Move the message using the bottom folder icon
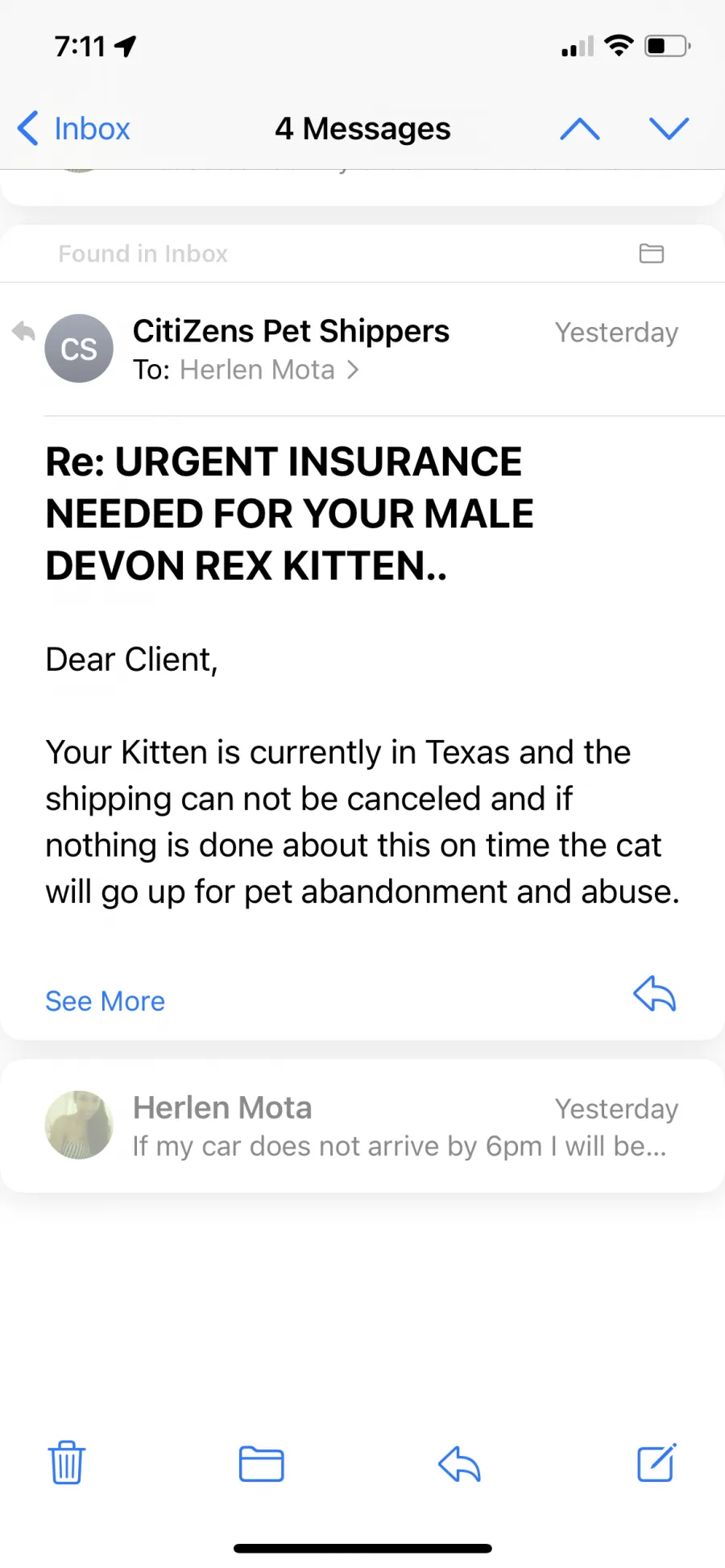The image size is (725, 1568). click(262, 1464)
